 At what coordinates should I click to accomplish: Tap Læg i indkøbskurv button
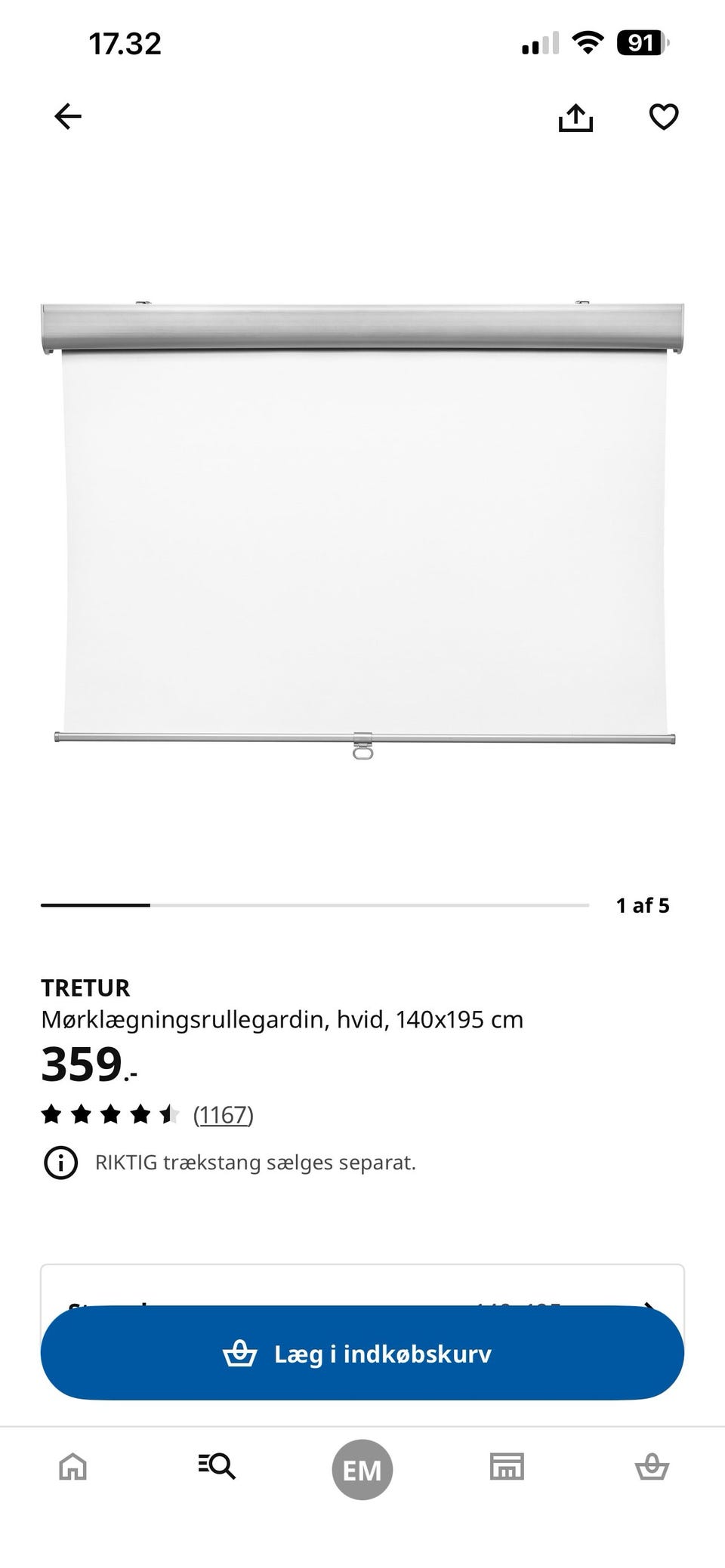pyautogui.click(x=362, y=1354)
